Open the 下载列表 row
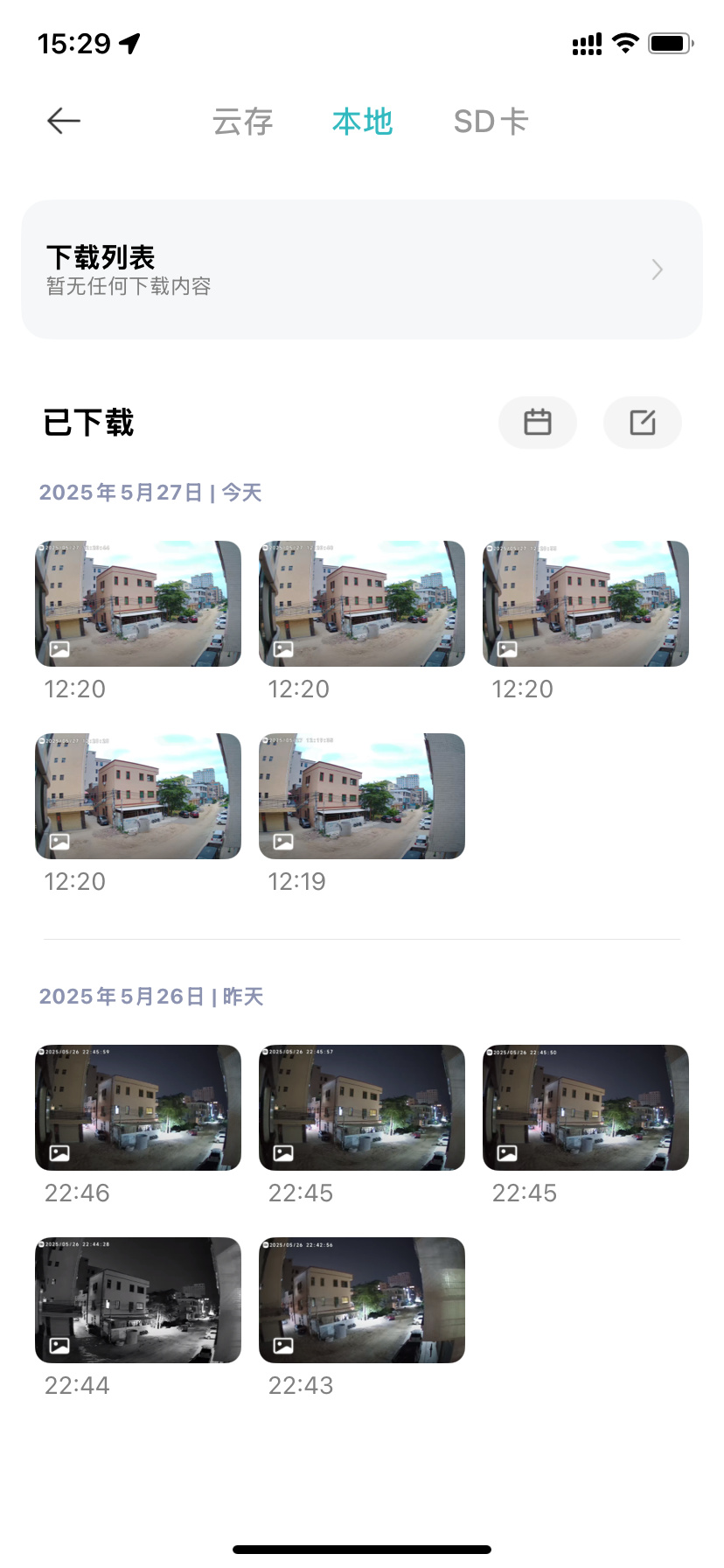This screenshot has height=1568, width=724. coord(362,269)
